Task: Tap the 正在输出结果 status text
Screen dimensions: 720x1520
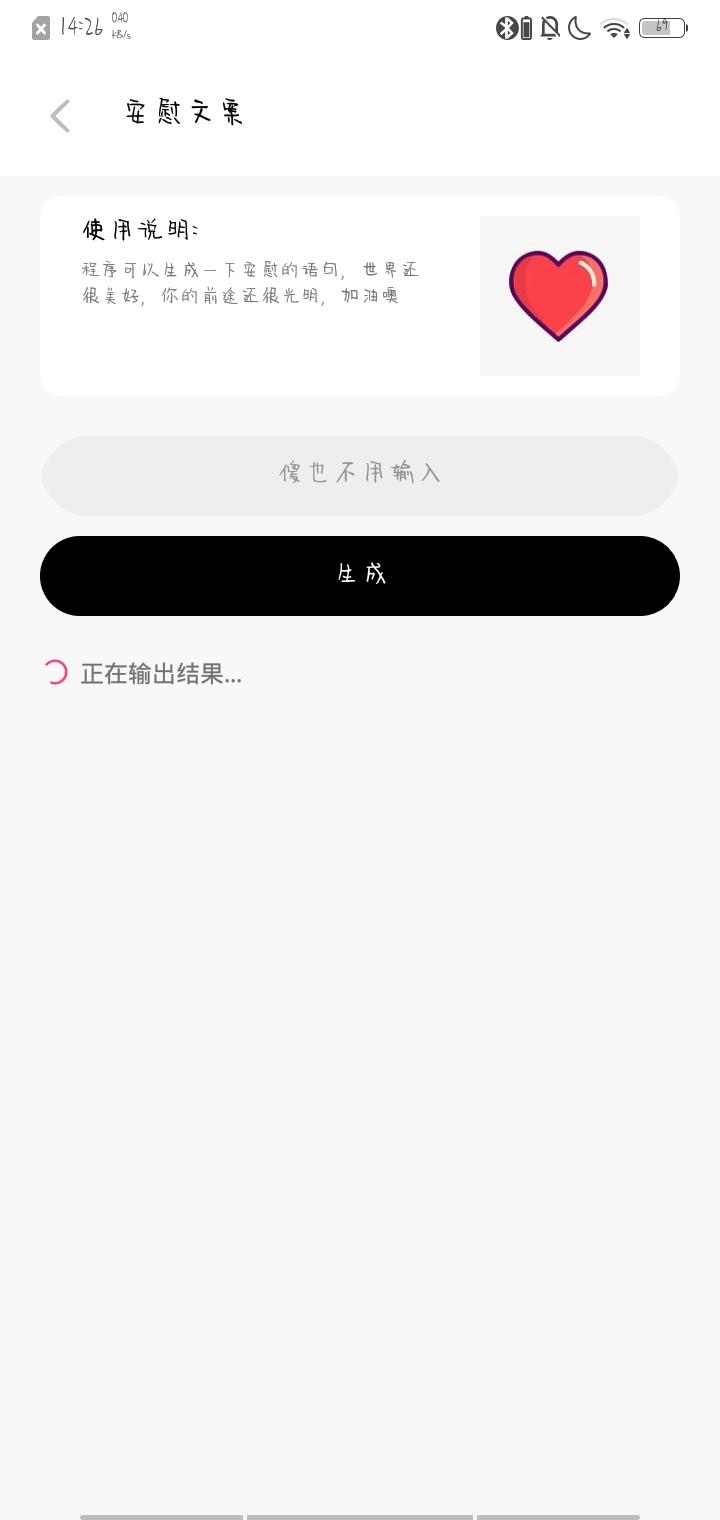Action: (x=159, y=674)
